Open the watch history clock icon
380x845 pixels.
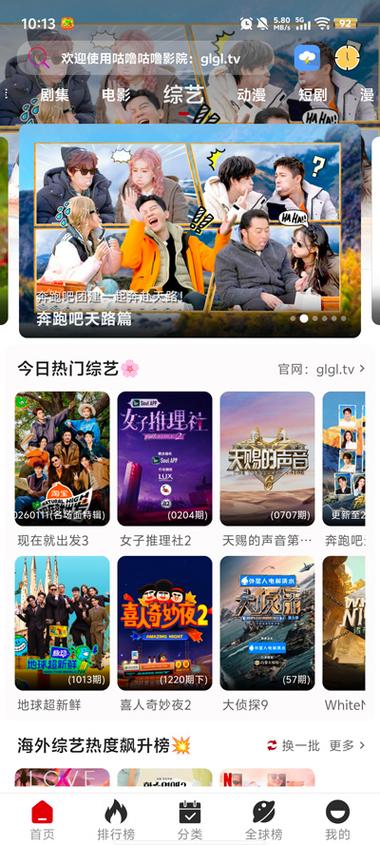[x=347, y=58]
